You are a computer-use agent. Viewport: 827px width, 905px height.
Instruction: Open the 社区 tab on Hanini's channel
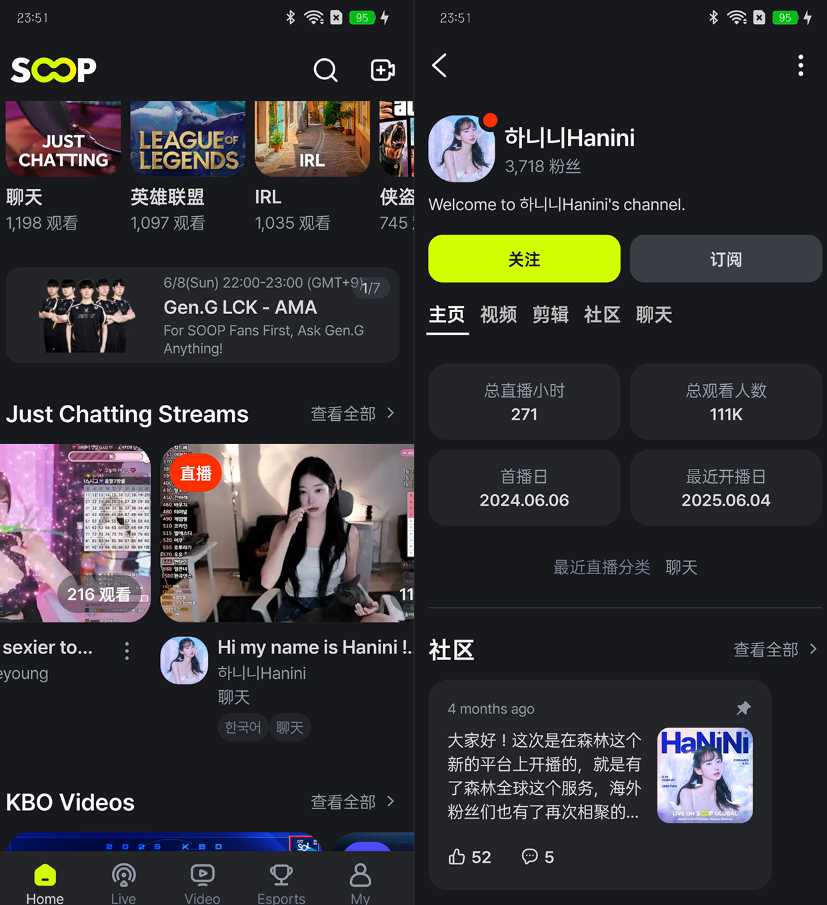coord(601,315)
